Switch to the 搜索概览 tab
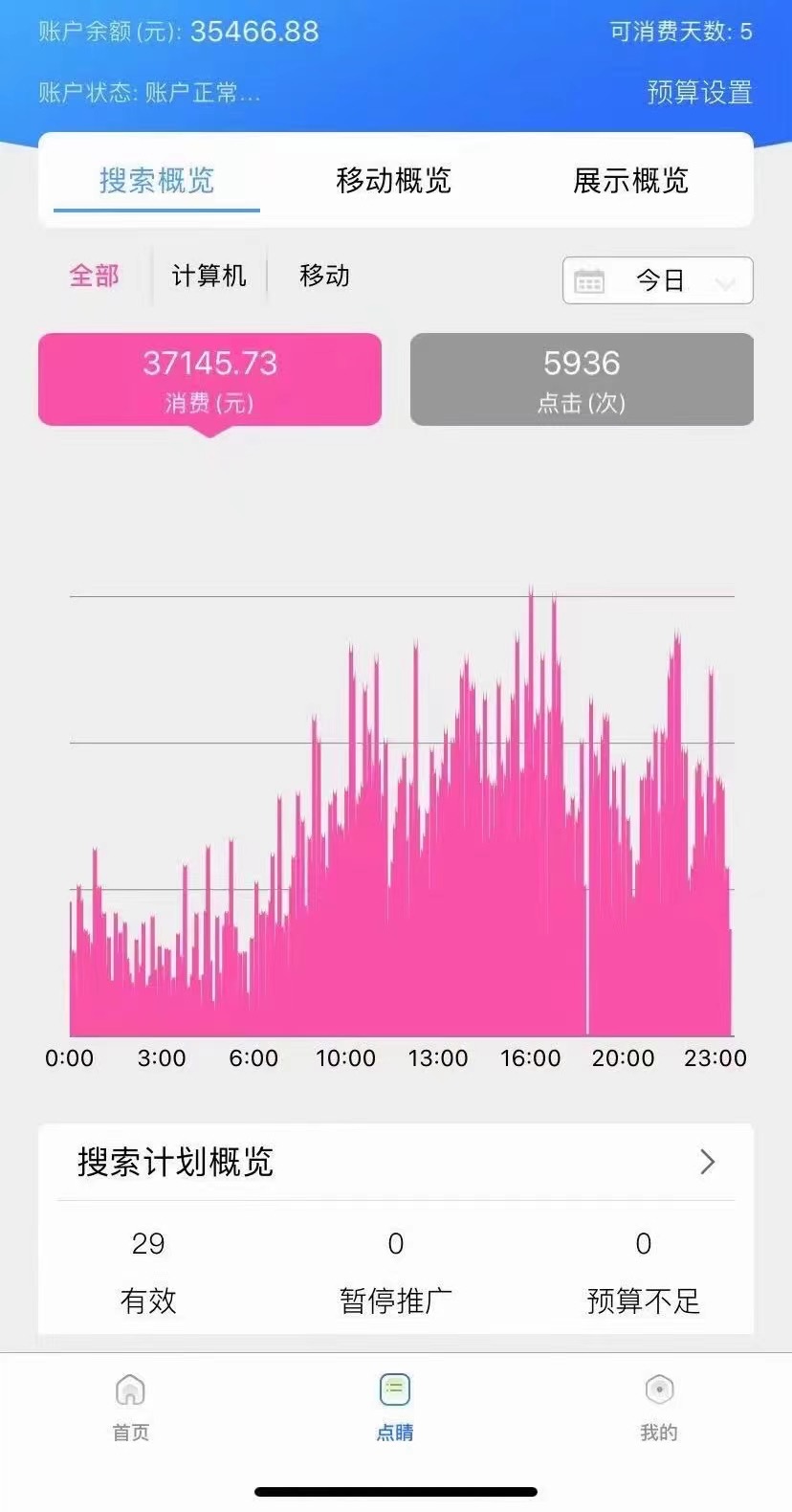Screen dimensions: 792x1512 tap(157, 180)
